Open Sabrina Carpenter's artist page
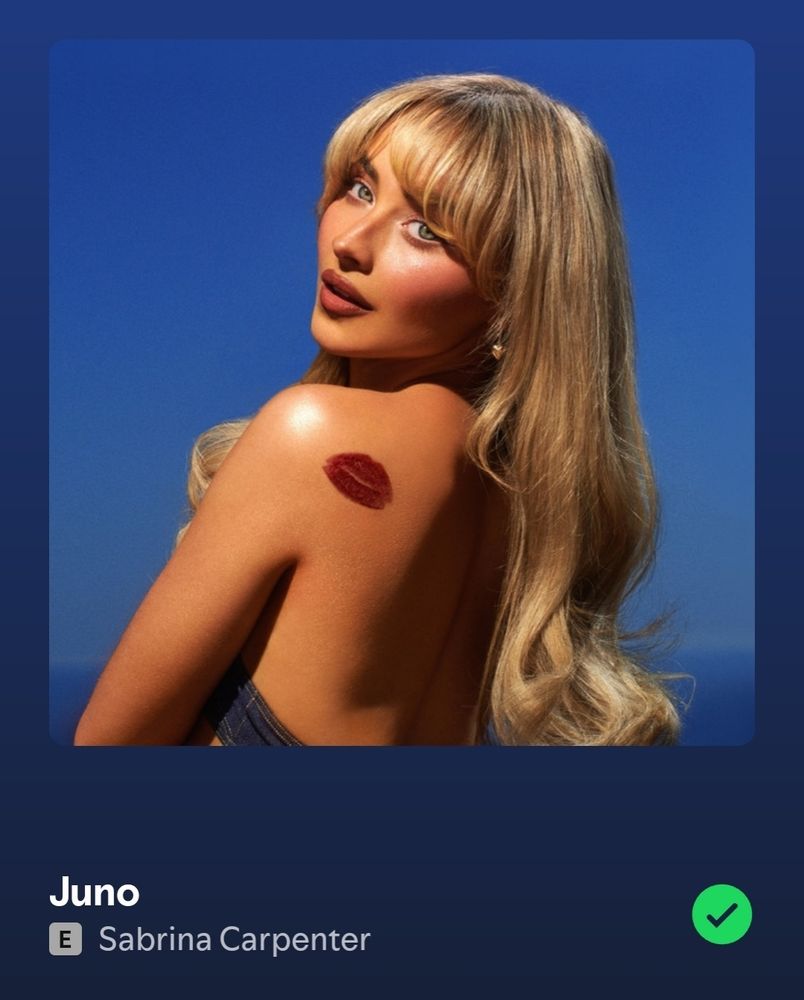The width and height of the screenshot is (804, 1000). pyautogui.click(x=234, y=939)
